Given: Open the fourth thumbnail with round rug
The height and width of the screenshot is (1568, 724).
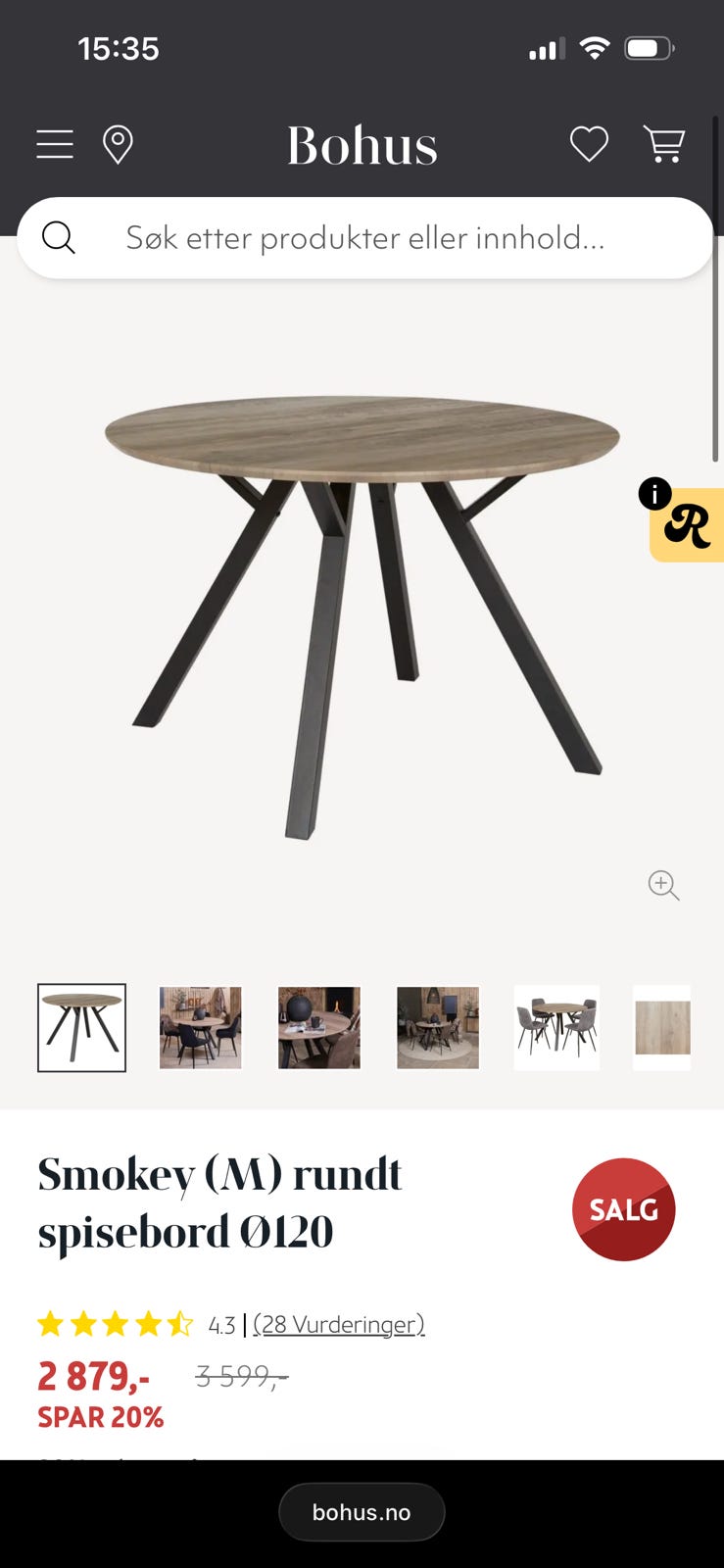Looking at the screenshot, I should (x=438, y=1027).
